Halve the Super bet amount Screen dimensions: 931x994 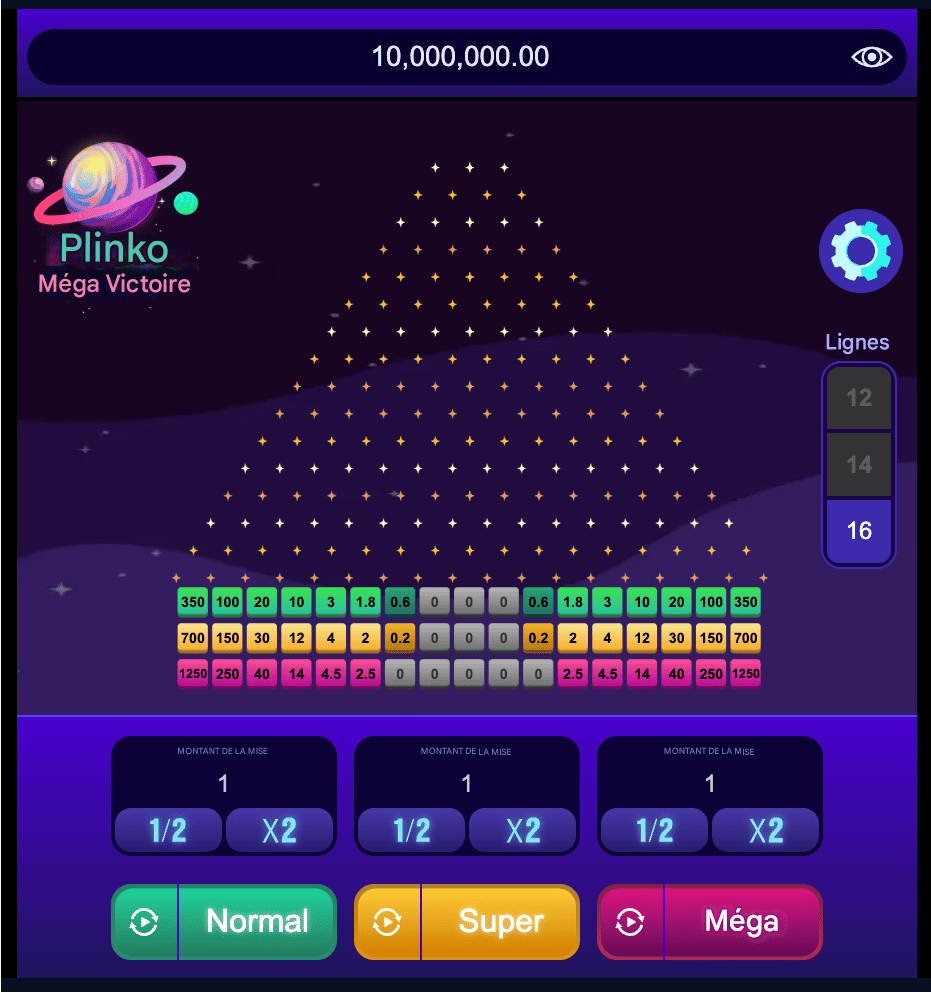[411, 830]
